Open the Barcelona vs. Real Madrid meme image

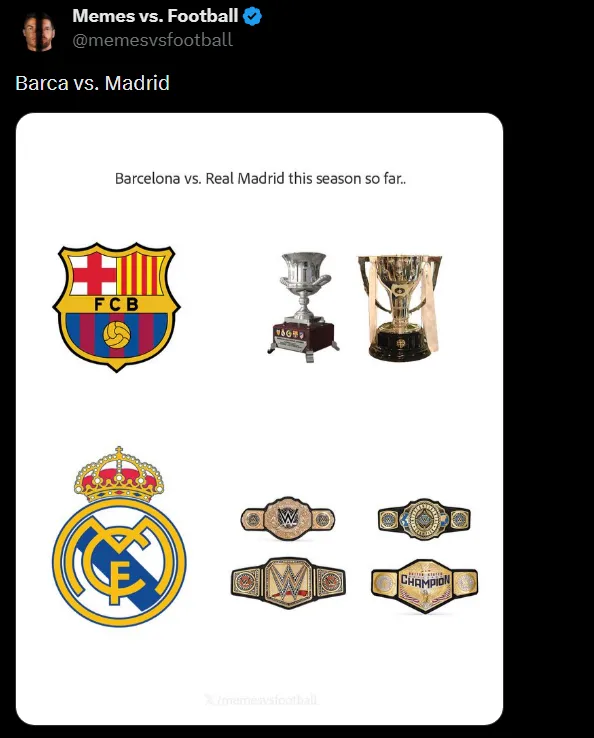(x=259, y=418)
